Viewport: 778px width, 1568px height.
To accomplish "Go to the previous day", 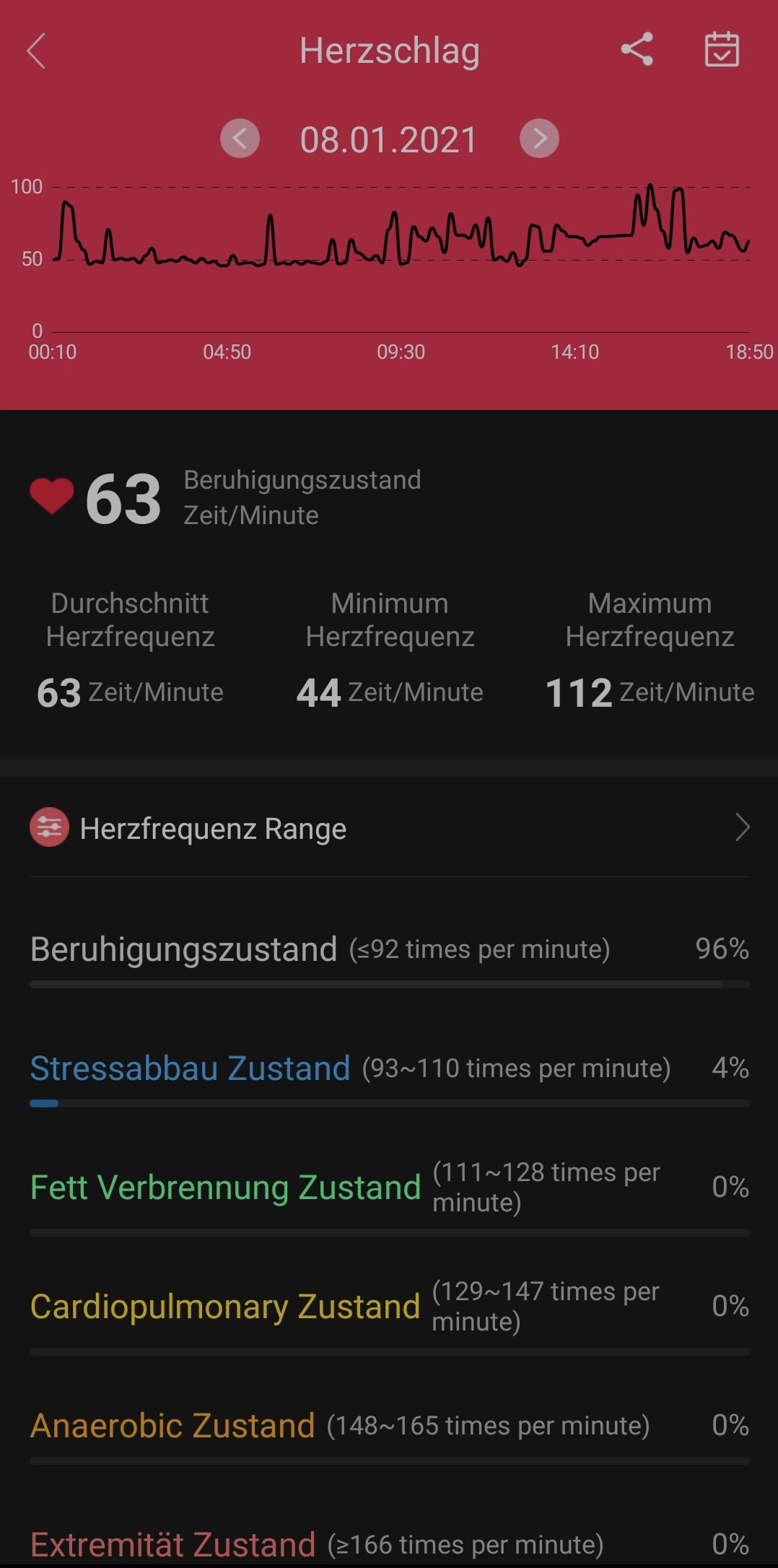I will [240, 138].
